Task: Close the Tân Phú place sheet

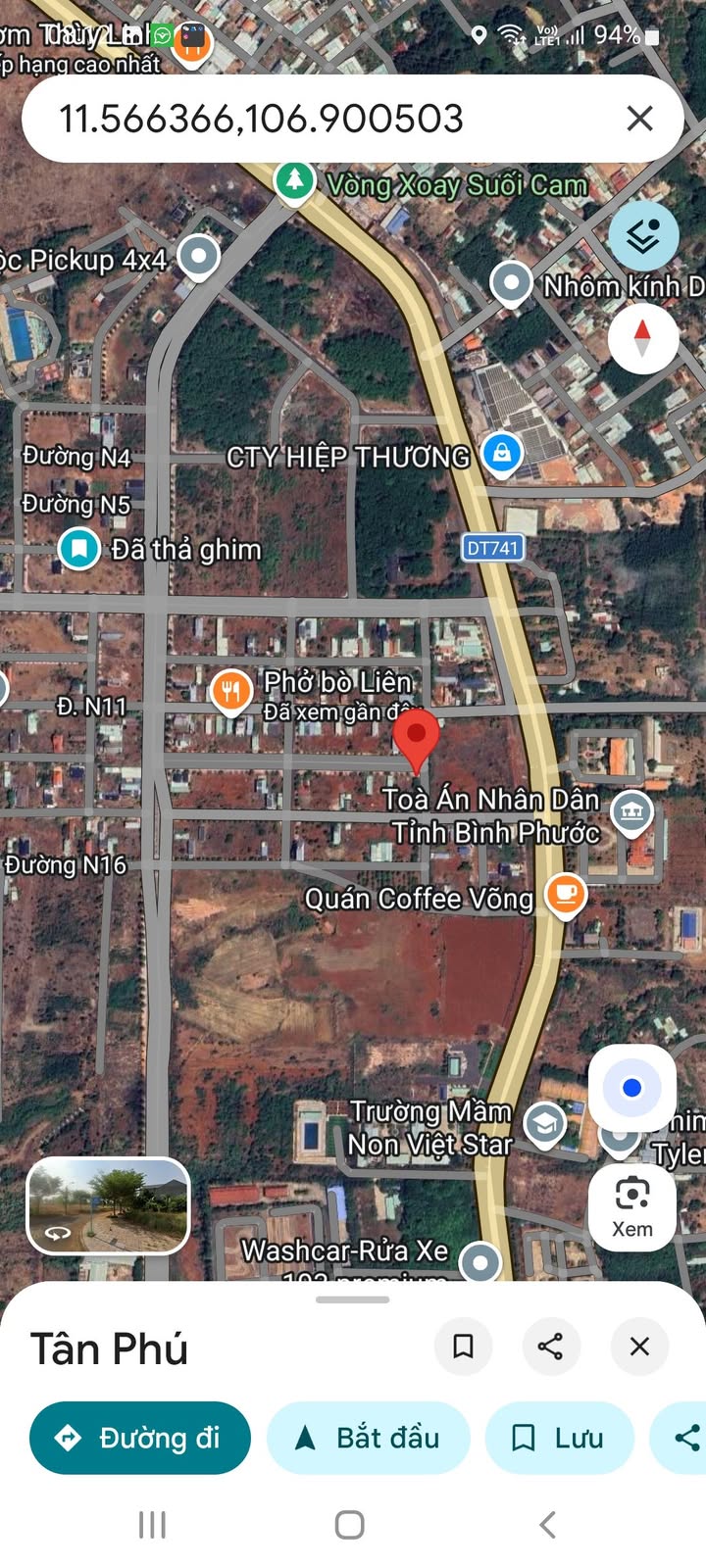Action: [x=639, y=1347]
